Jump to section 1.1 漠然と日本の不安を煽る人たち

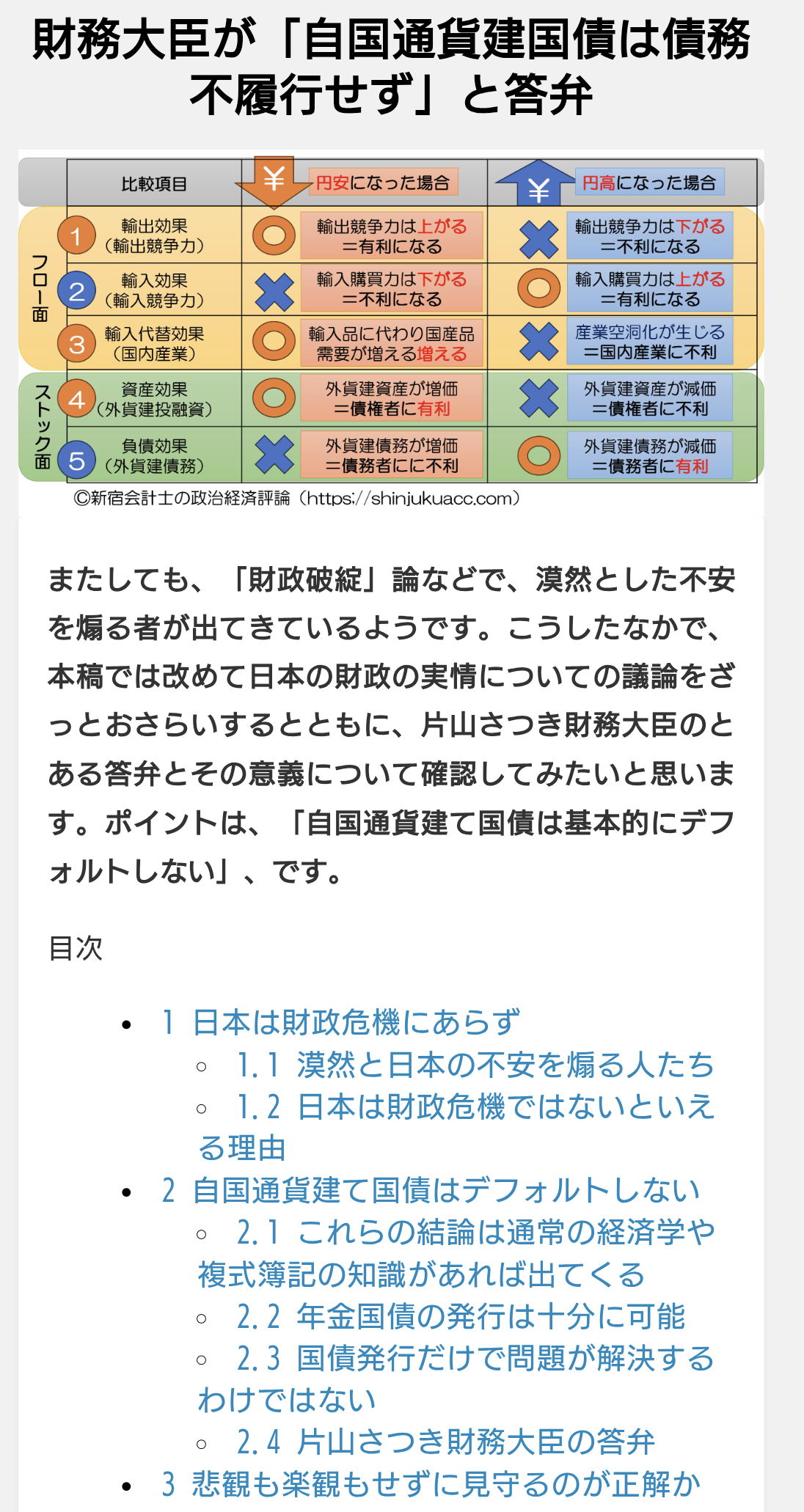[475, 1065]
